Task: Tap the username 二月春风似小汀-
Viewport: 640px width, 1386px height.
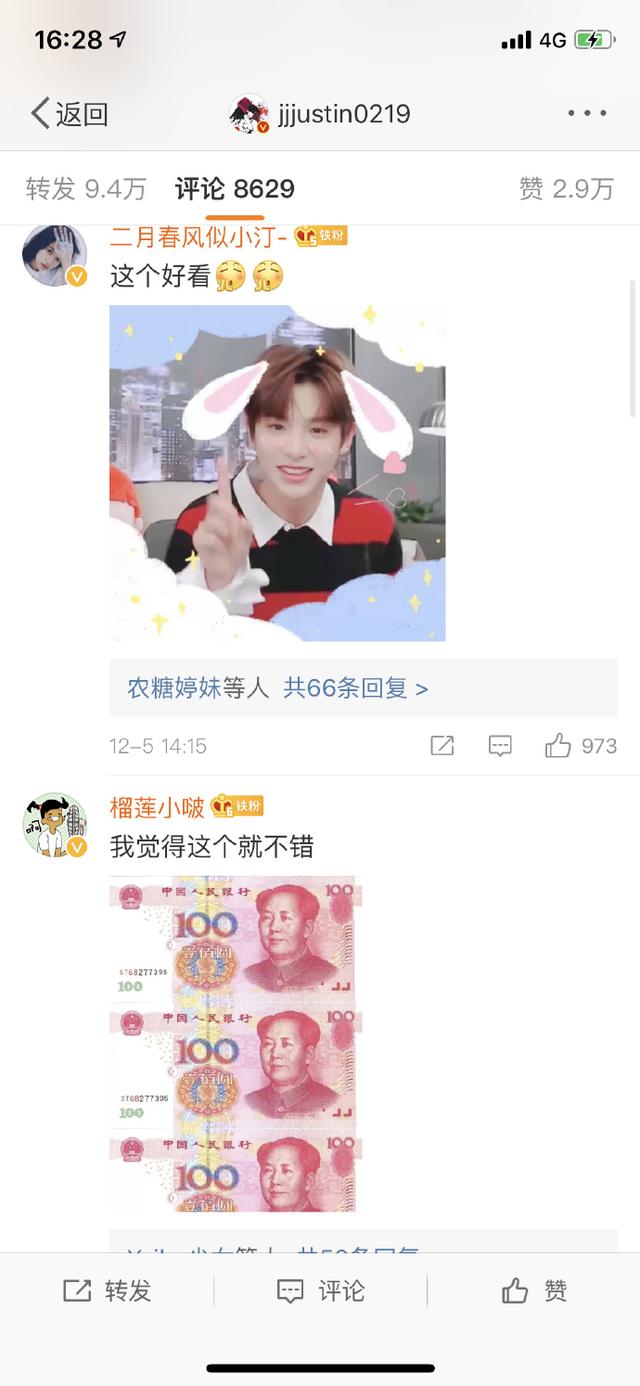Action: click(198, 237)
